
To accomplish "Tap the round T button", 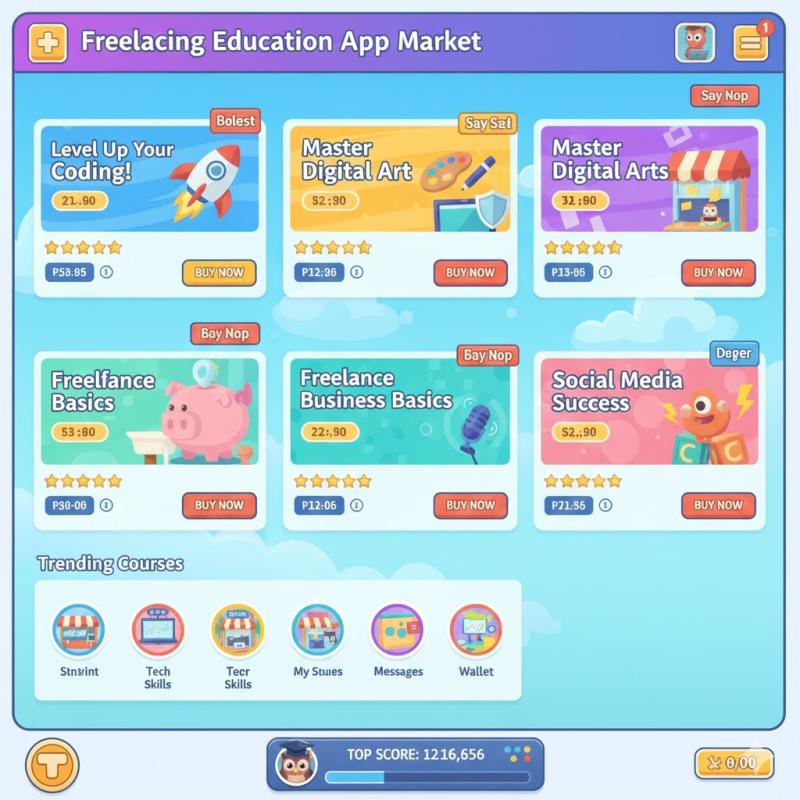I will [x=52, y=766].
